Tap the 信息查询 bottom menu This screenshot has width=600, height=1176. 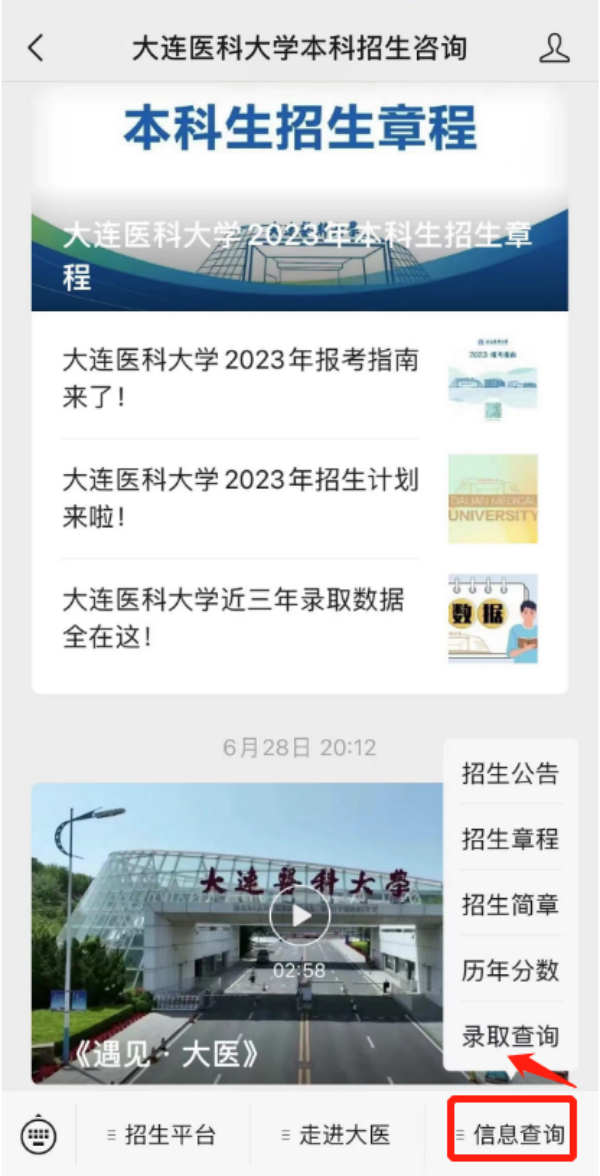512,1135
